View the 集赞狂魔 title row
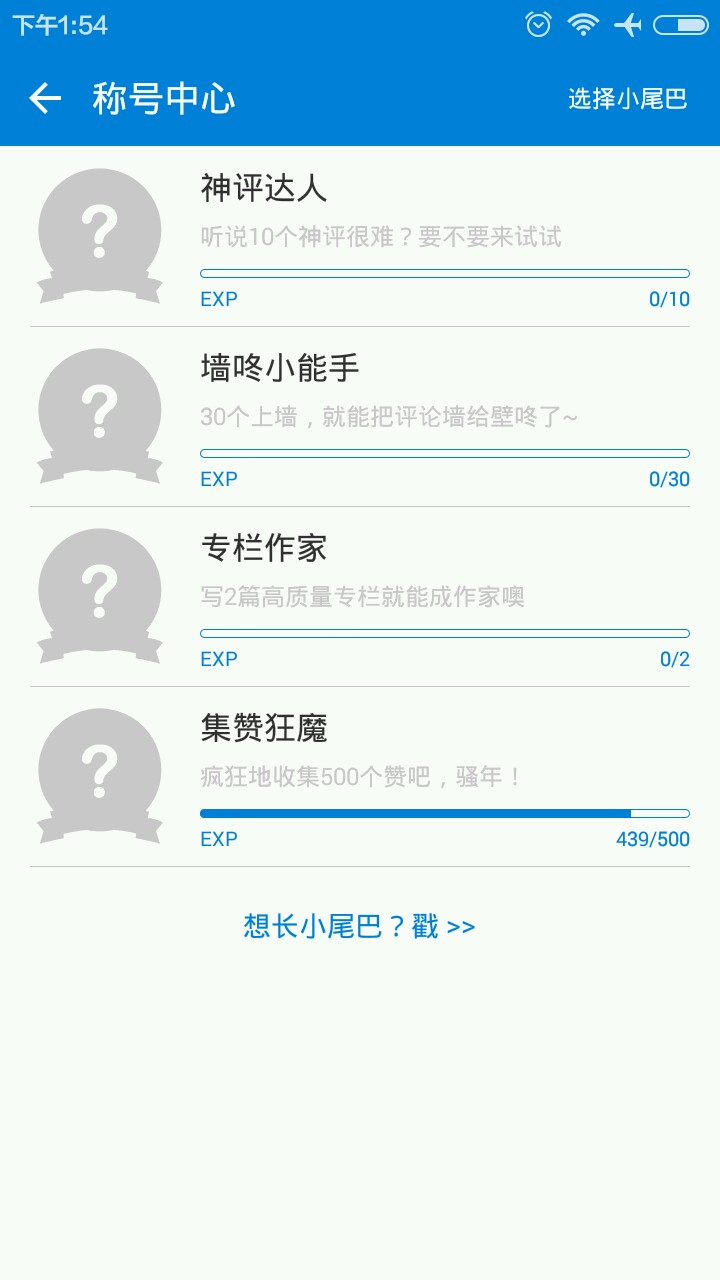This screenshot has width=720, height=1280. pyautogui.click(x=360, y=777)
